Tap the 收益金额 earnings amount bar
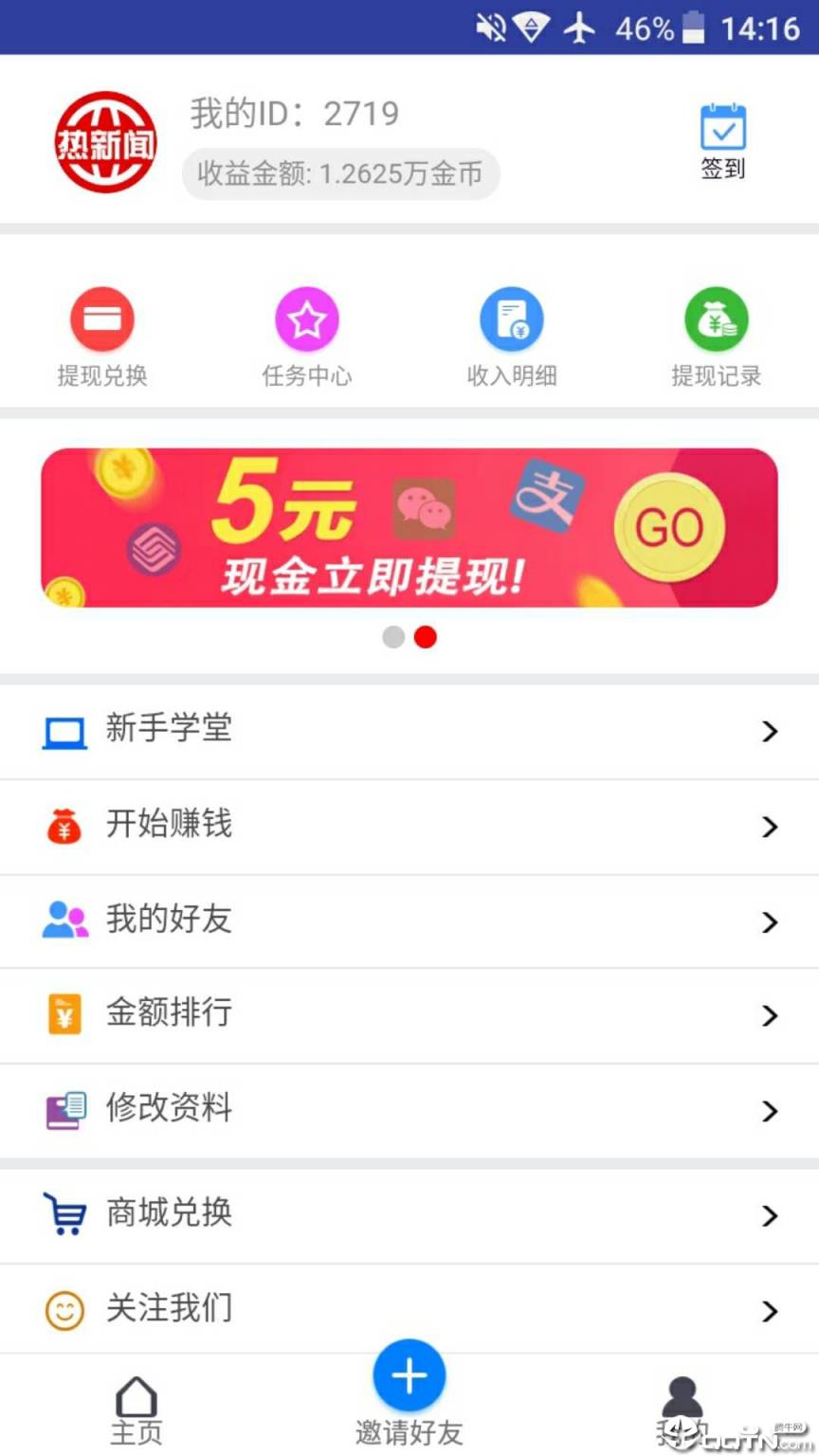This screenshot has height=1456, width=819. pyautogui.click(x=338, y=173)
